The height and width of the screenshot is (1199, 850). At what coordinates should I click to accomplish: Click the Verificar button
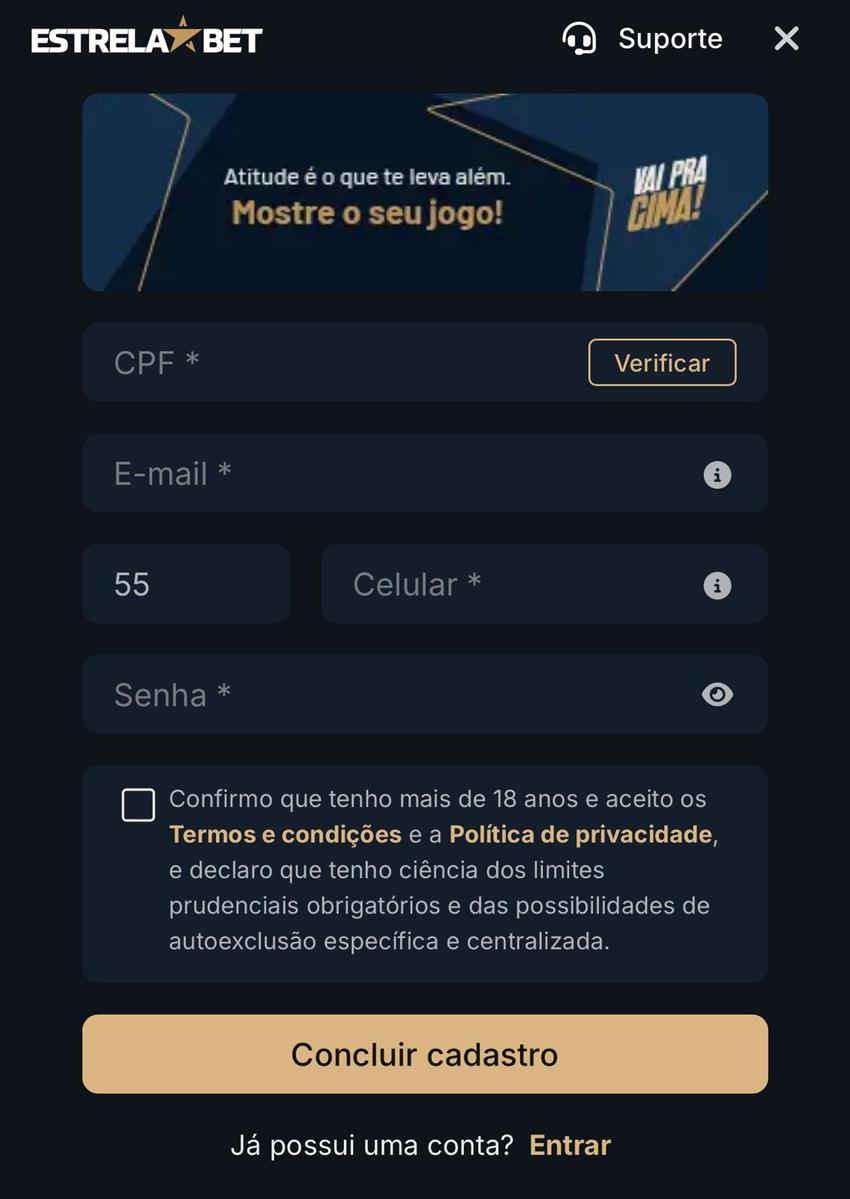click(x=661, y=363)
